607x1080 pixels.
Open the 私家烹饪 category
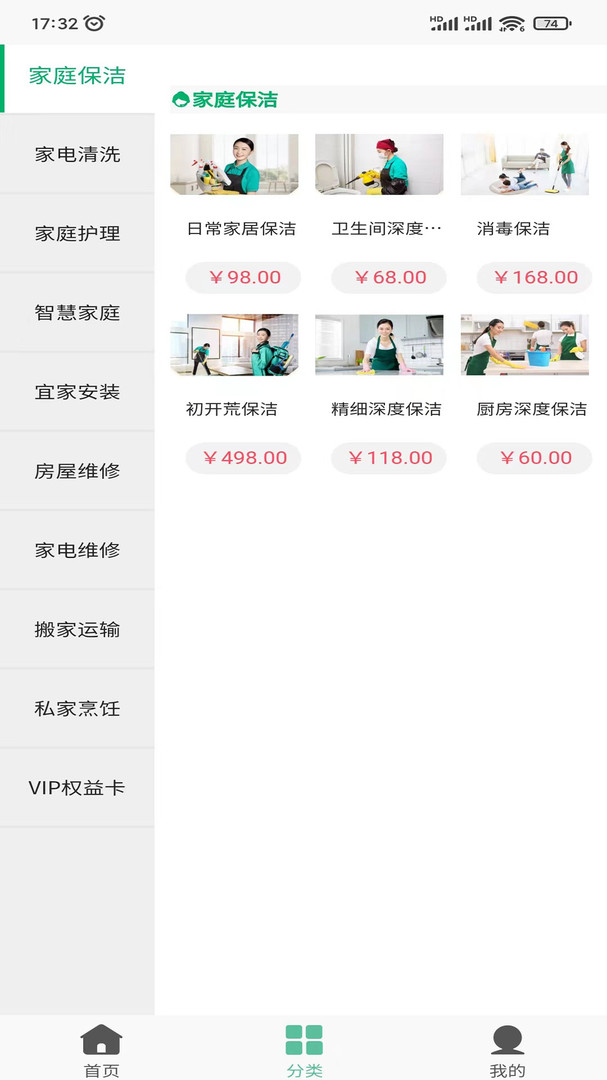[x=77, y=708]
